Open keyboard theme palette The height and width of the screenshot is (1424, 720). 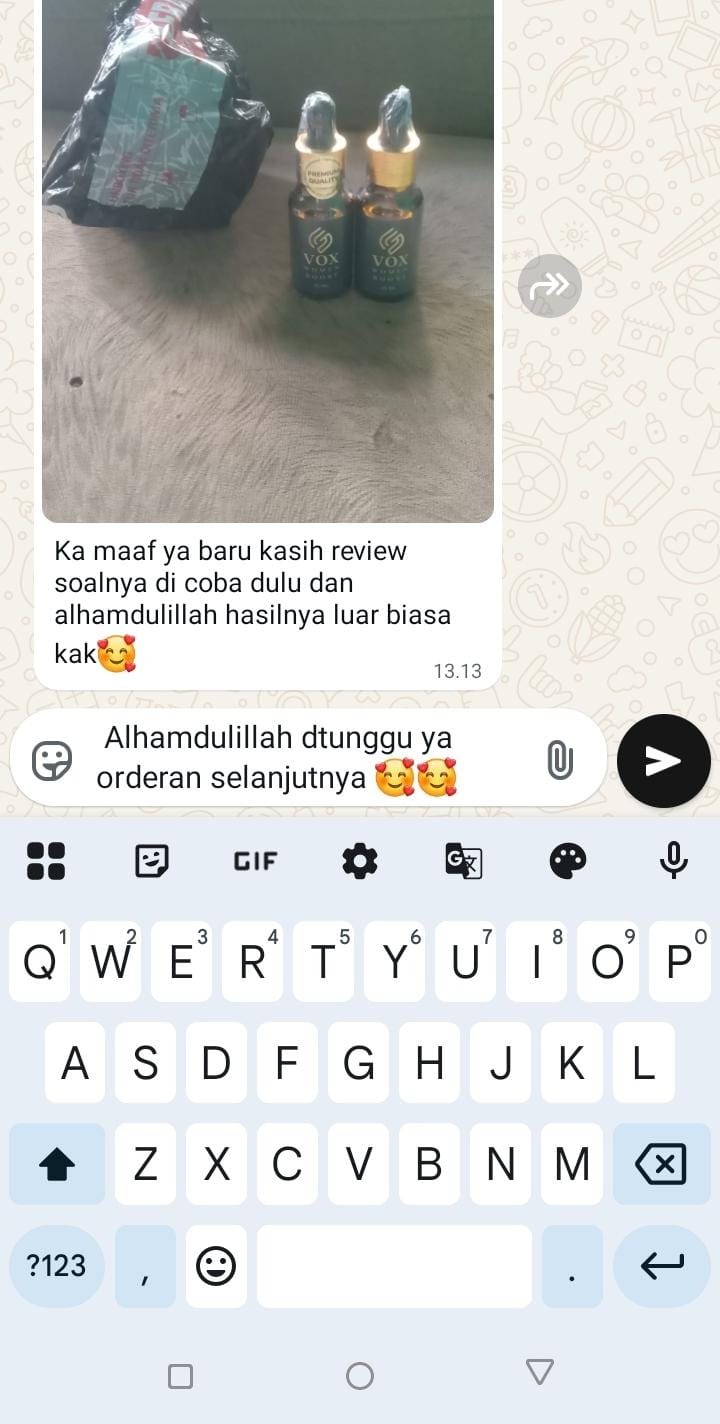(x=567, y=861)
